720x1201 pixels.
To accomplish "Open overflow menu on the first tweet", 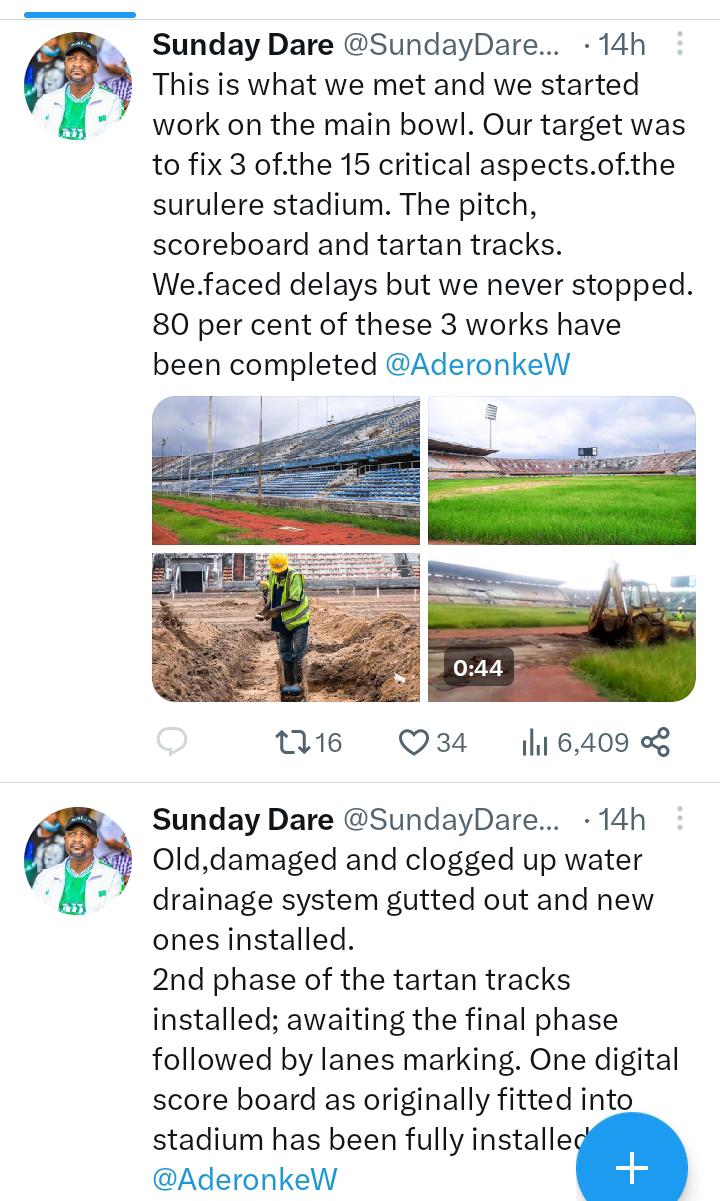I will (679, 43).
